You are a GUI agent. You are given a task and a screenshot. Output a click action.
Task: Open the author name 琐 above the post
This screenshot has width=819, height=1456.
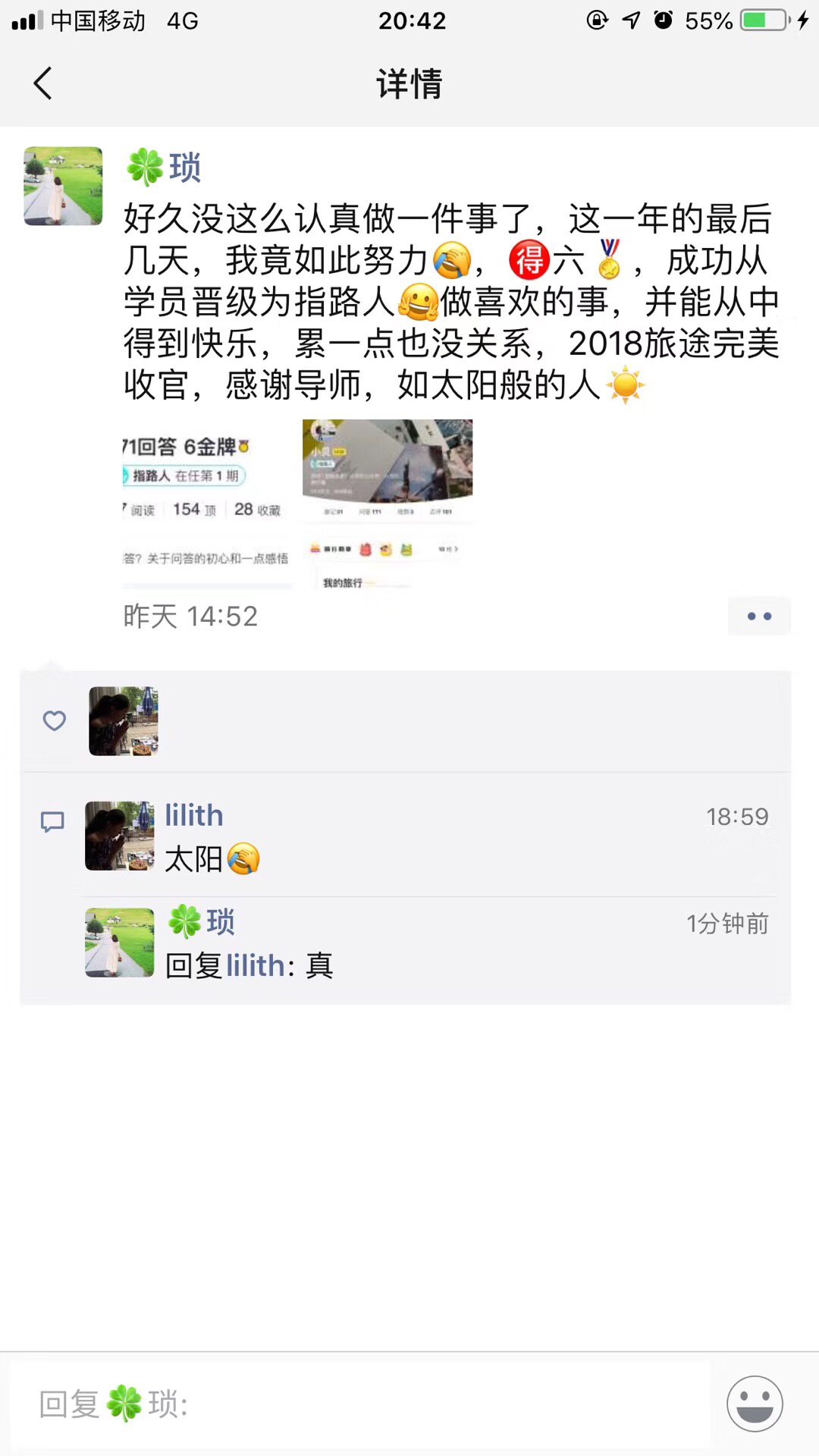coord(184,168)
